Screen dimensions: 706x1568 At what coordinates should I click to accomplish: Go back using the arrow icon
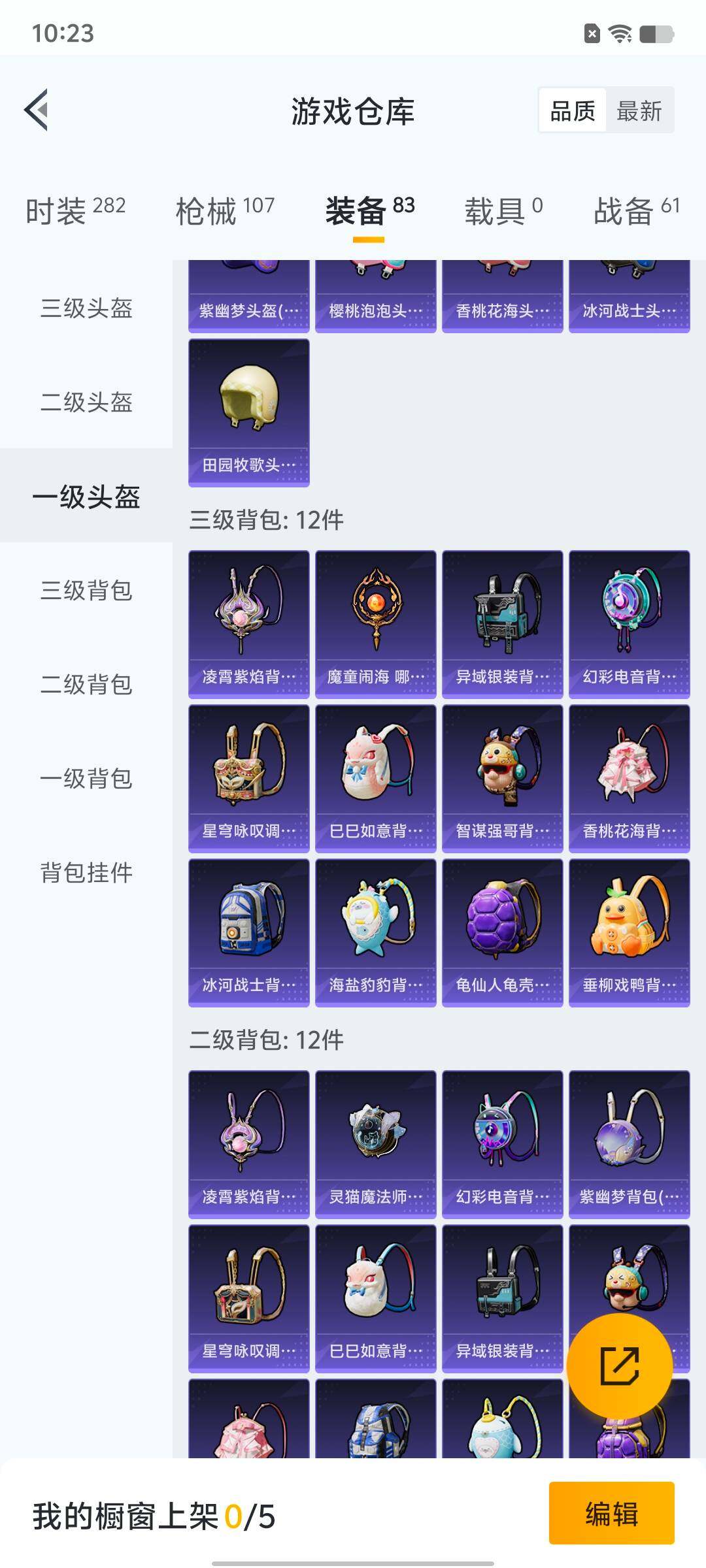coord(37,110)
